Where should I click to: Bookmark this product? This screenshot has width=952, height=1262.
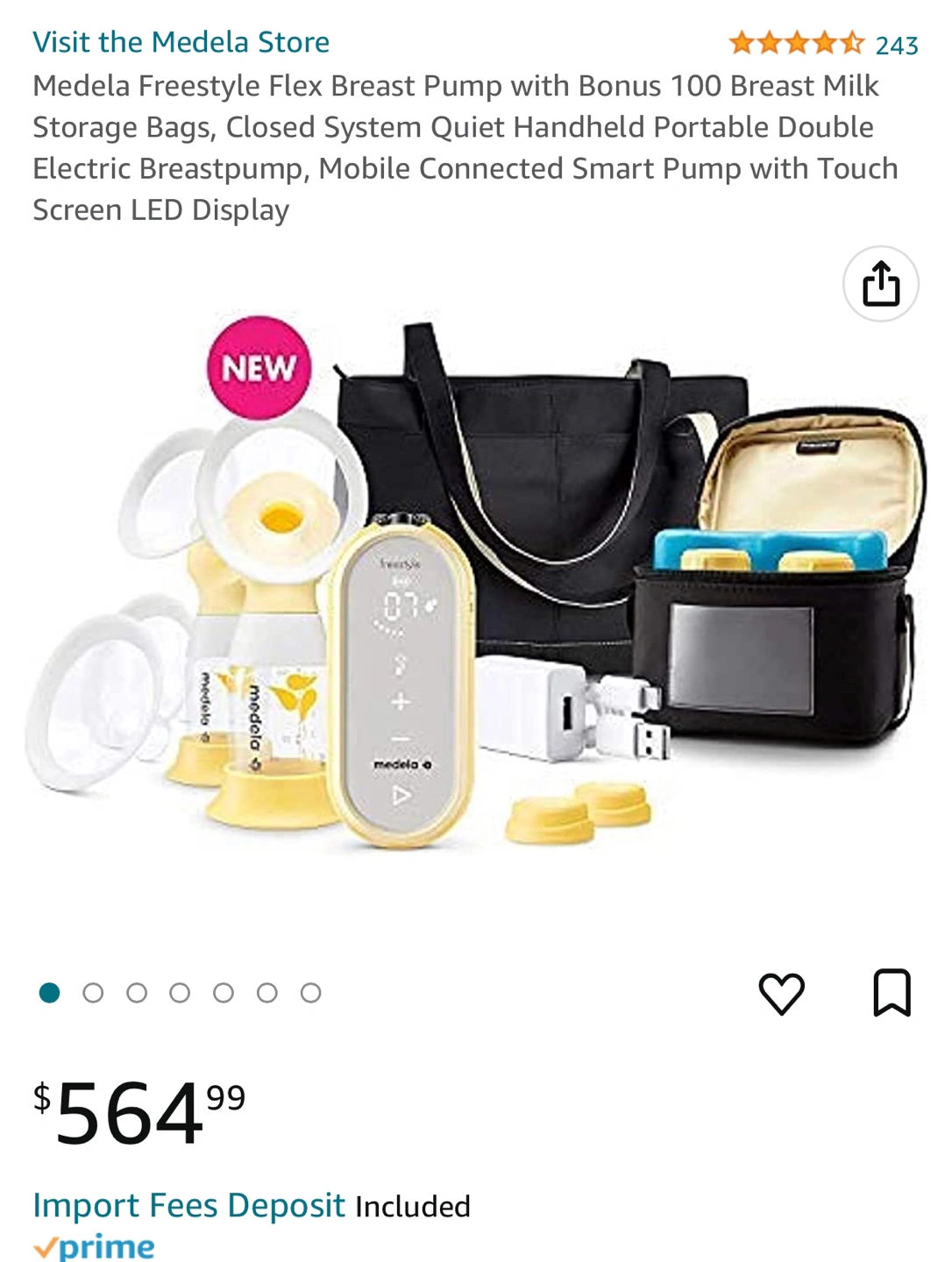pos(892,993)
